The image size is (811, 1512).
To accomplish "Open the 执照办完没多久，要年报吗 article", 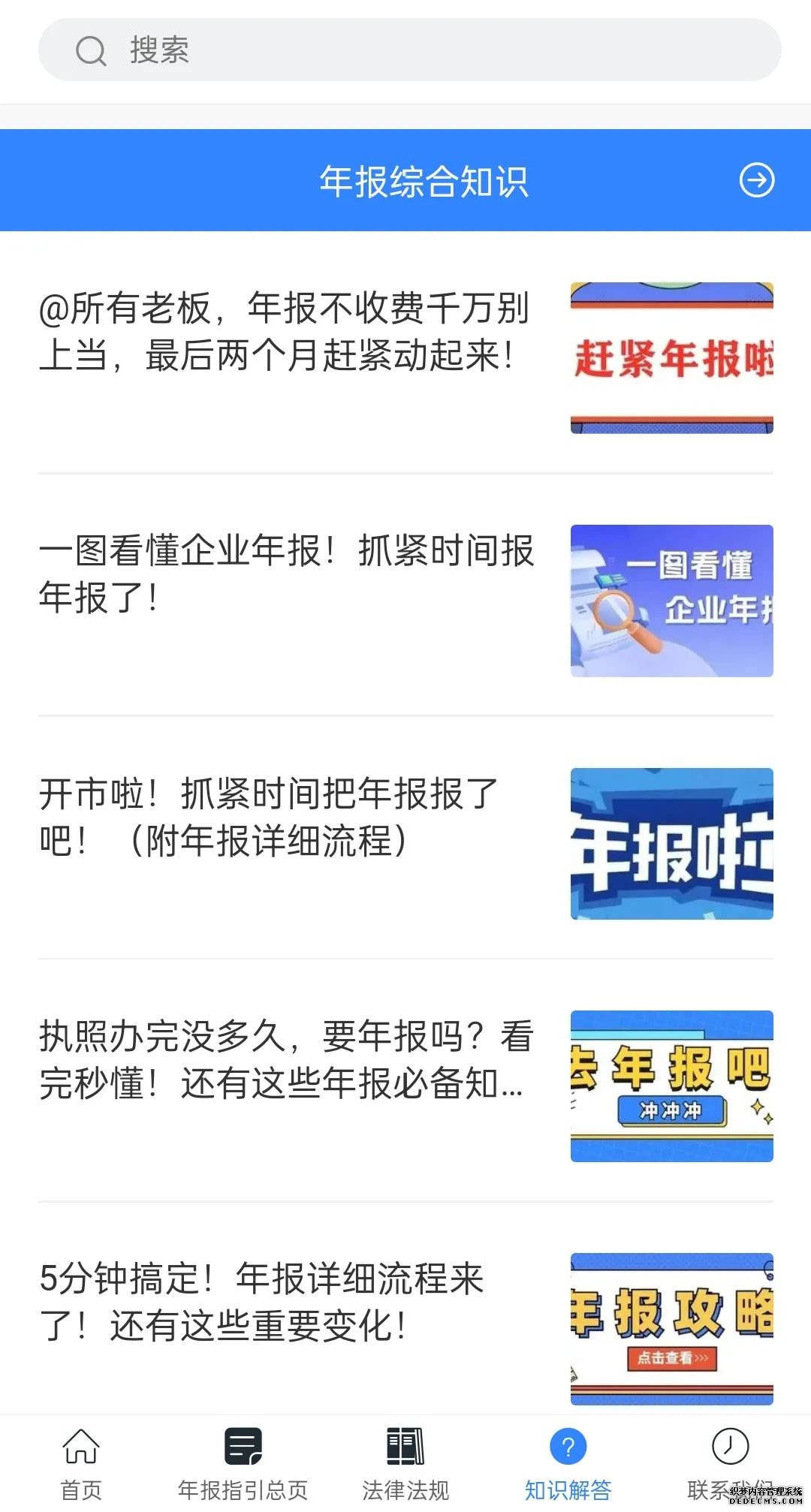I will 405,1086.
